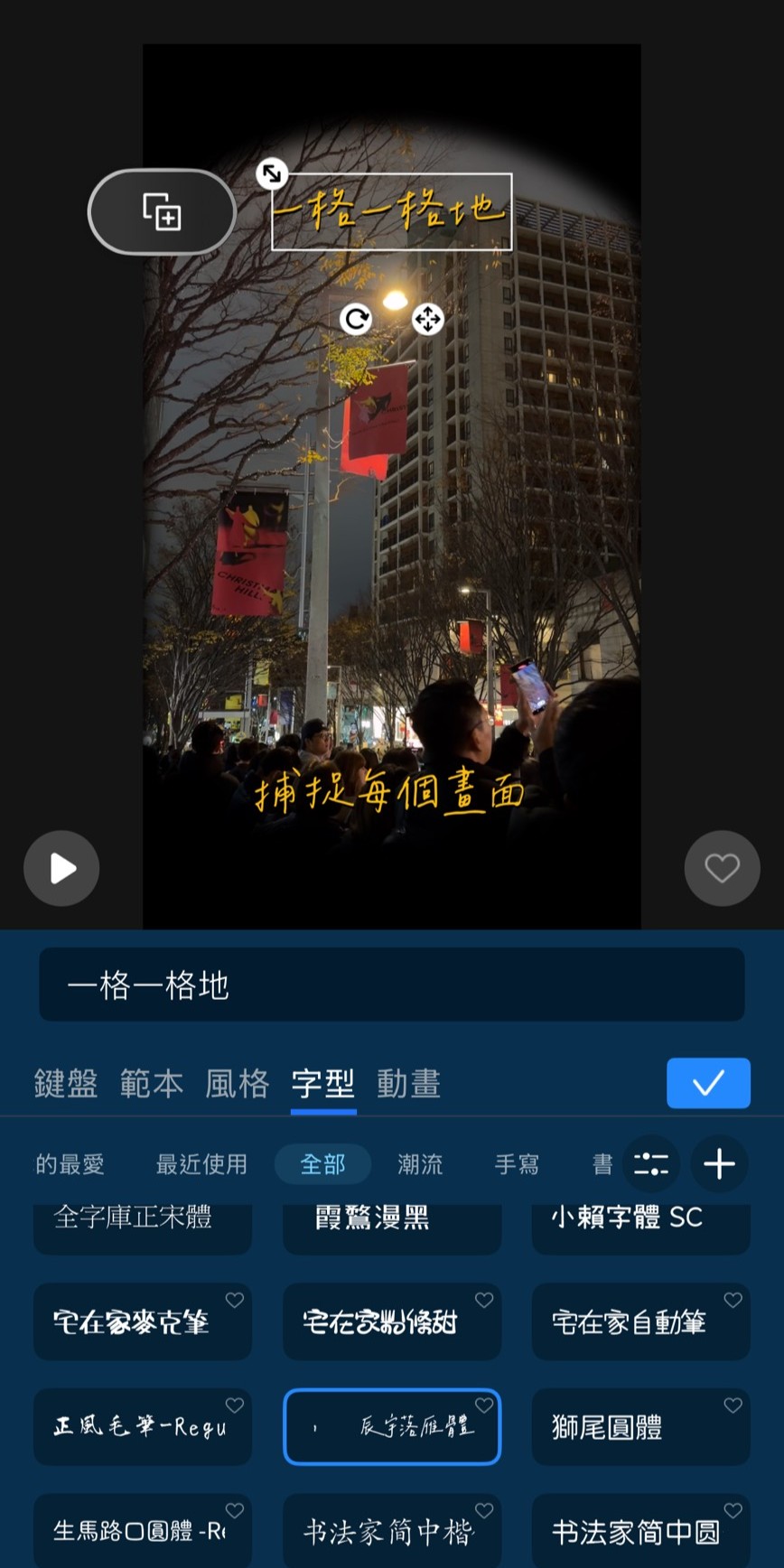Favorite the 宅在家麥克筆 font
Image resolution: width=784 pixels, height=1568 pixels.
point(234,1300)
